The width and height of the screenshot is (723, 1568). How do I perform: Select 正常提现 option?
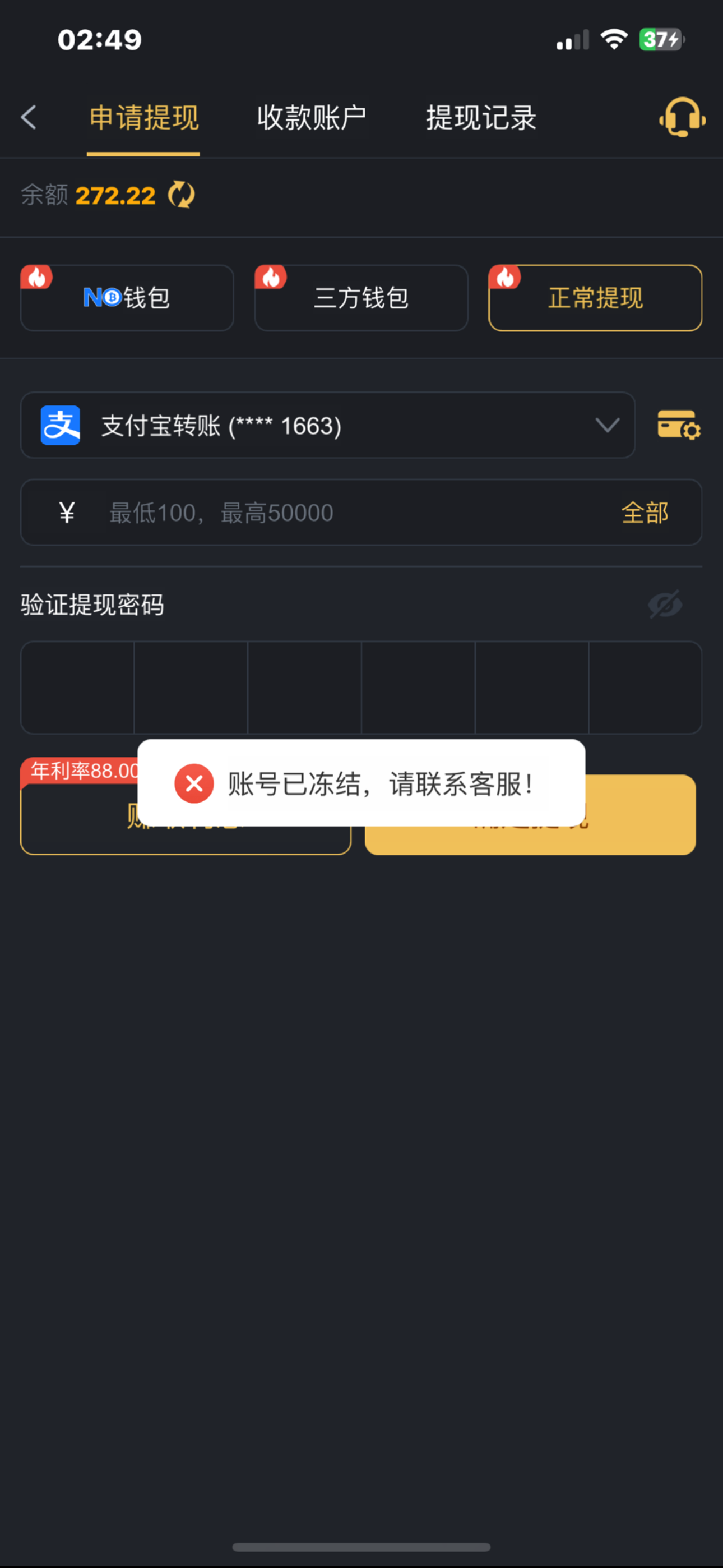click(x=595, y=298)
